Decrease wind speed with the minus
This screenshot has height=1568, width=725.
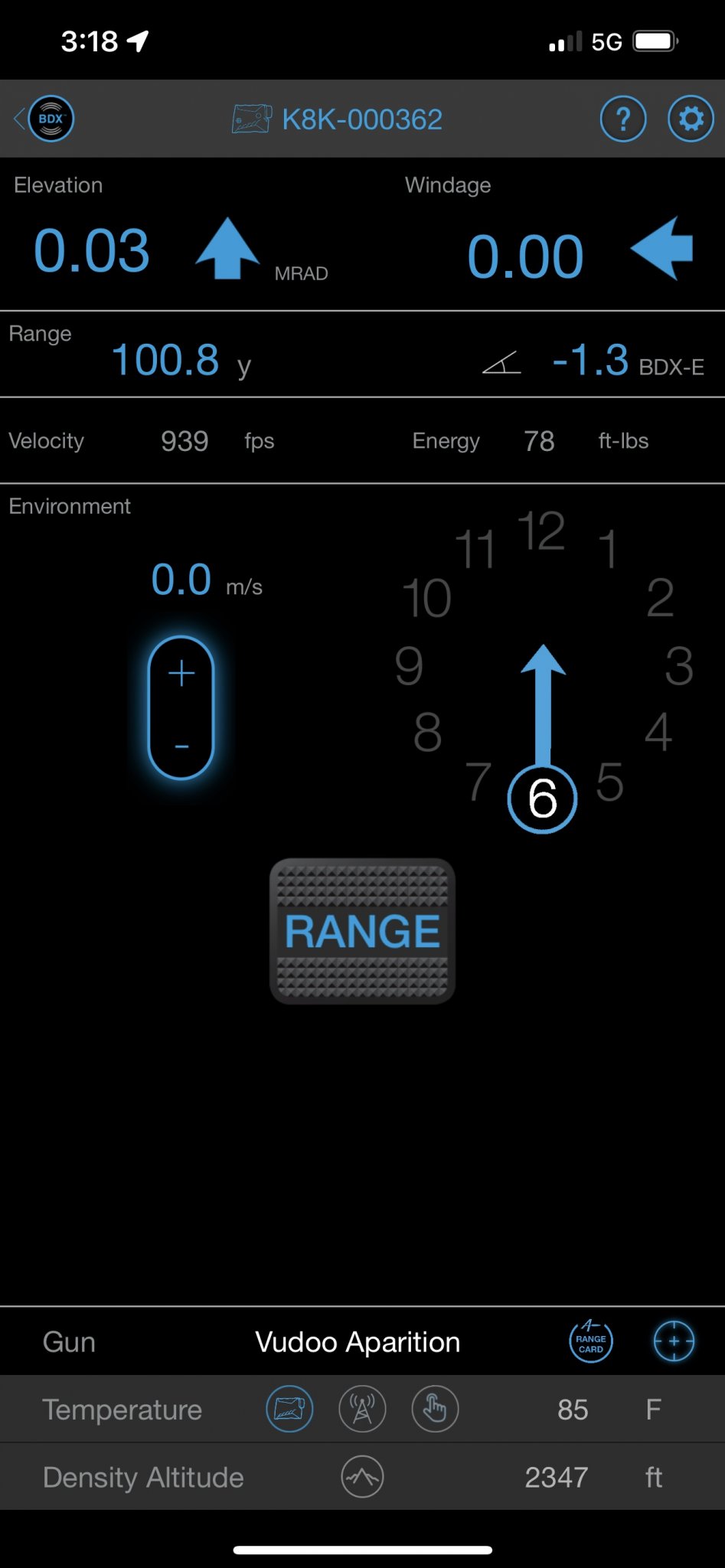(181, 746)
